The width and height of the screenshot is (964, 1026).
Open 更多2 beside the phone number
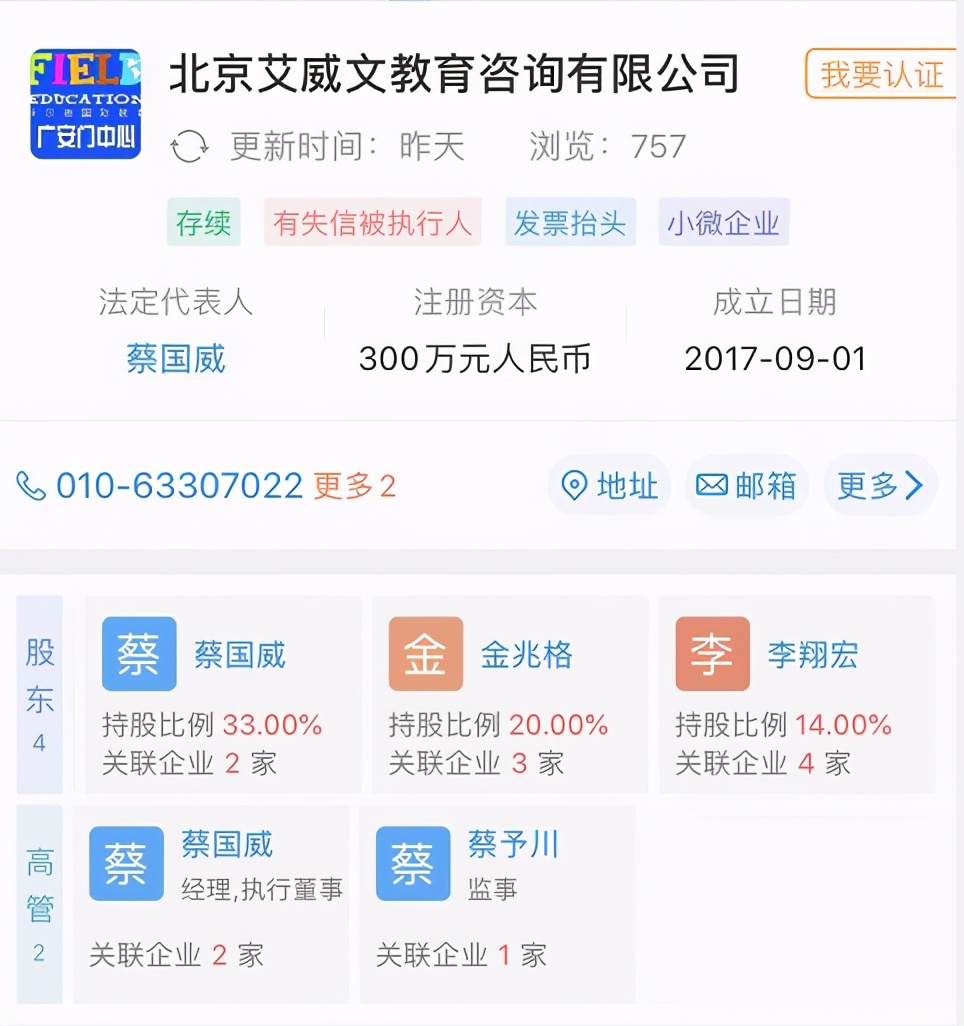pos(356,486)
